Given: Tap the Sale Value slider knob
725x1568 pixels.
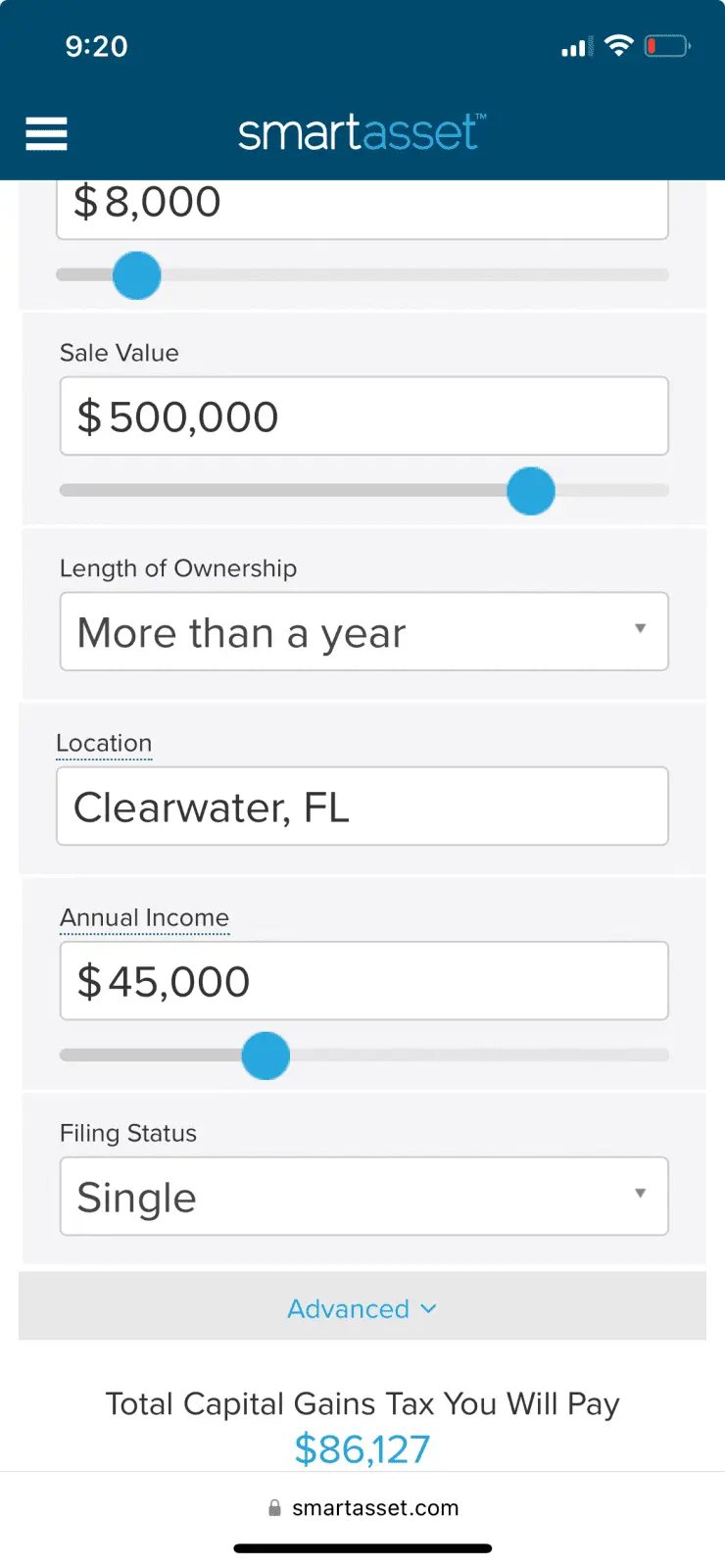Looking at the screenshot, I should click(x=531, y=491).
